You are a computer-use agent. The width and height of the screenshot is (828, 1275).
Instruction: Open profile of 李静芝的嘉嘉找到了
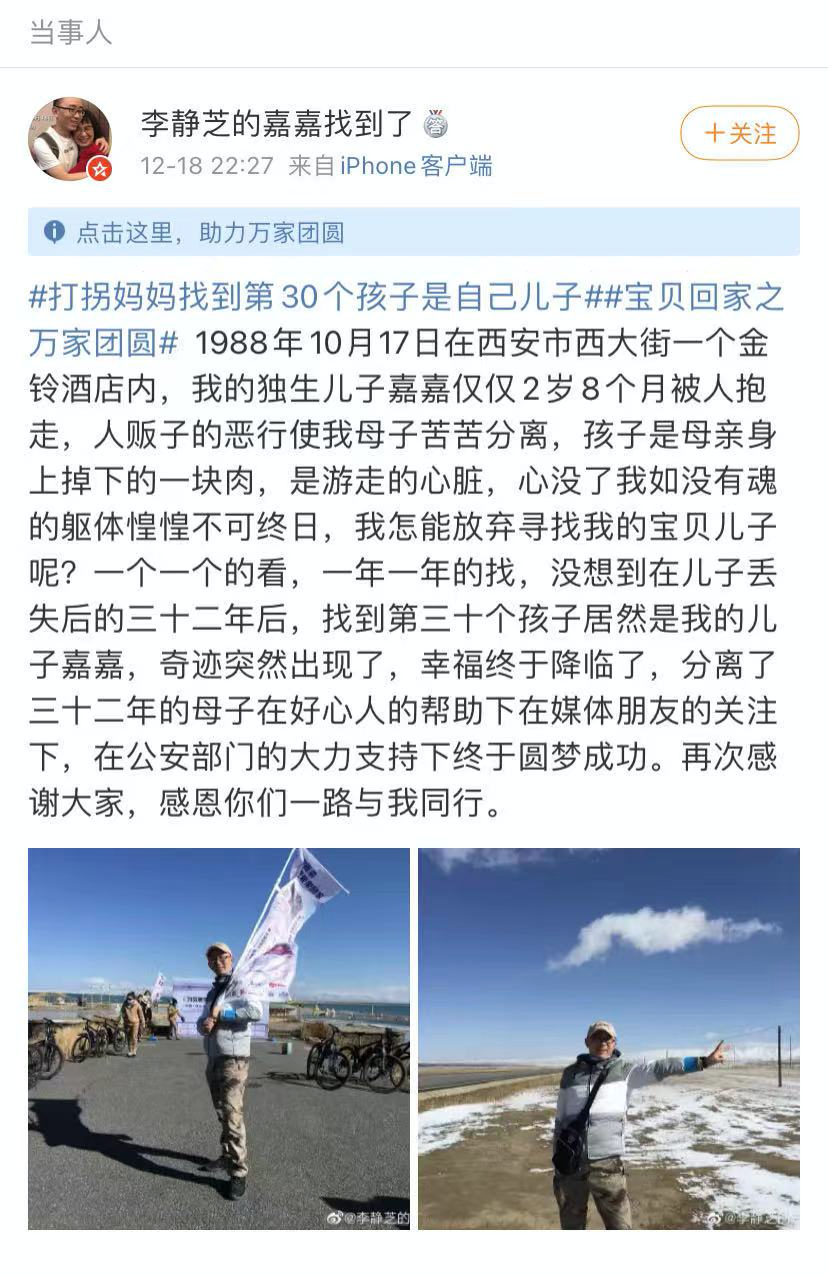(276, 123)
